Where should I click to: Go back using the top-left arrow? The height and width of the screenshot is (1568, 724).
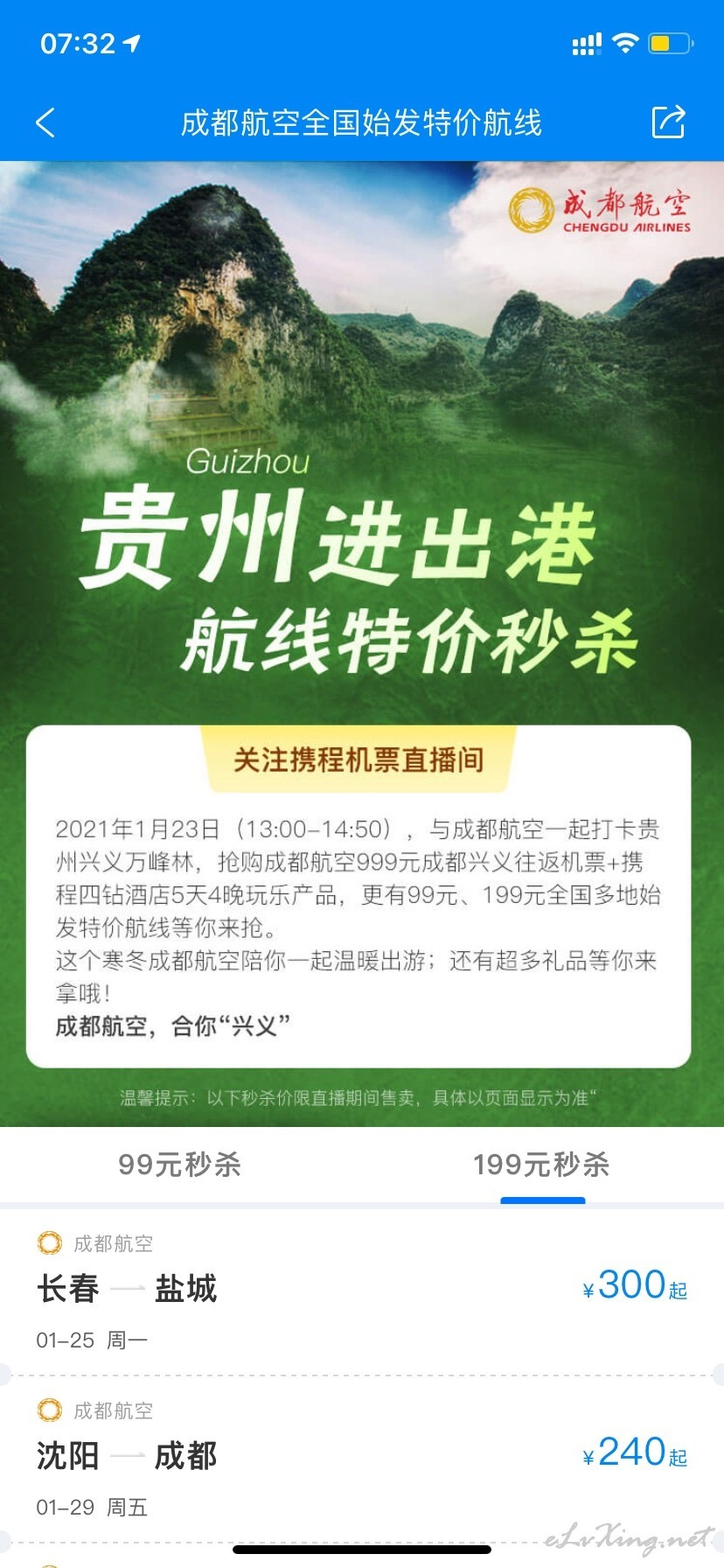click(45, 122)
